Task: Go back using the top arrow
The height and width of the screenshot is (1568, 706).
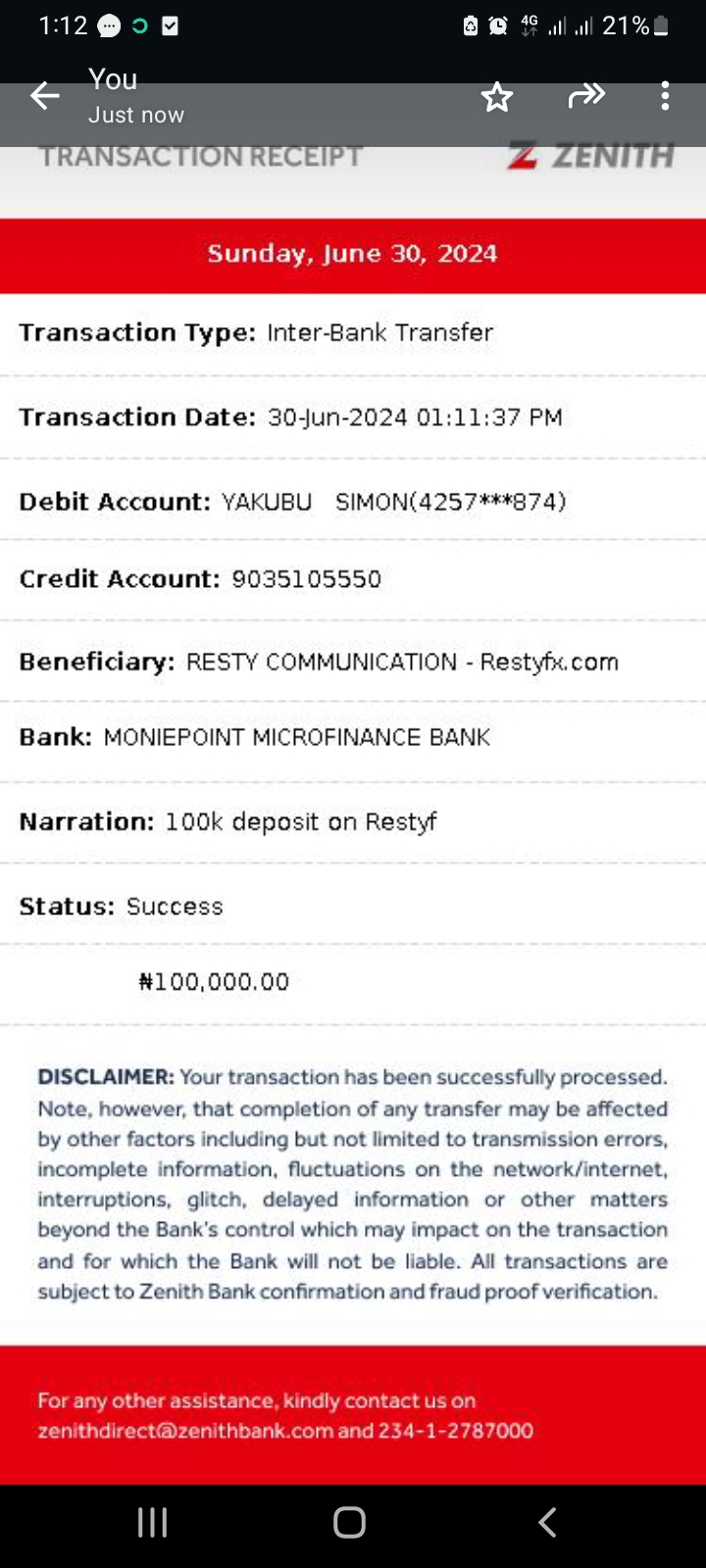Action: click(45, 96)
